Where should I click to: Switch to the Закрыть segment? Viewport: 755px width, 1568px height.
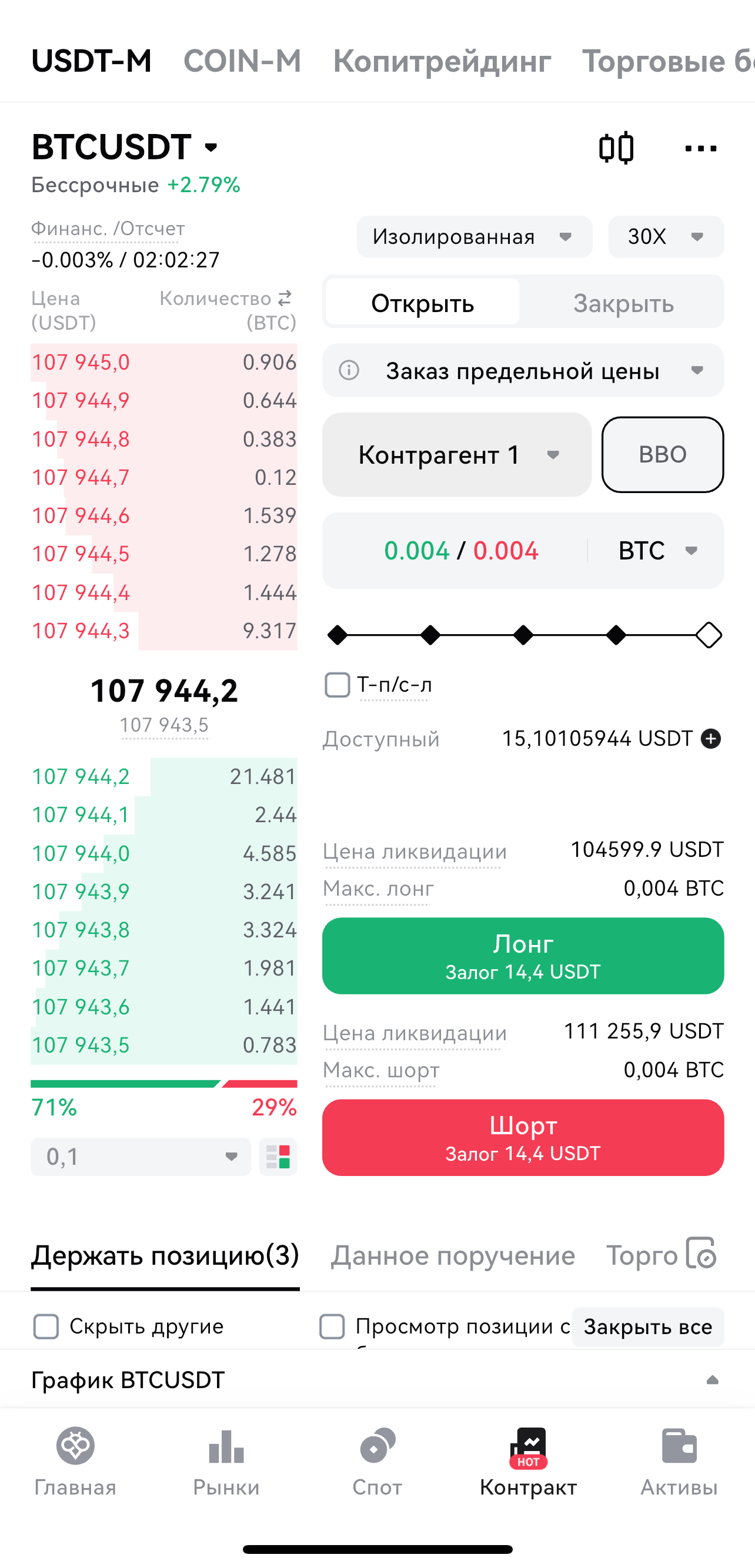click(x=623, y=303)
